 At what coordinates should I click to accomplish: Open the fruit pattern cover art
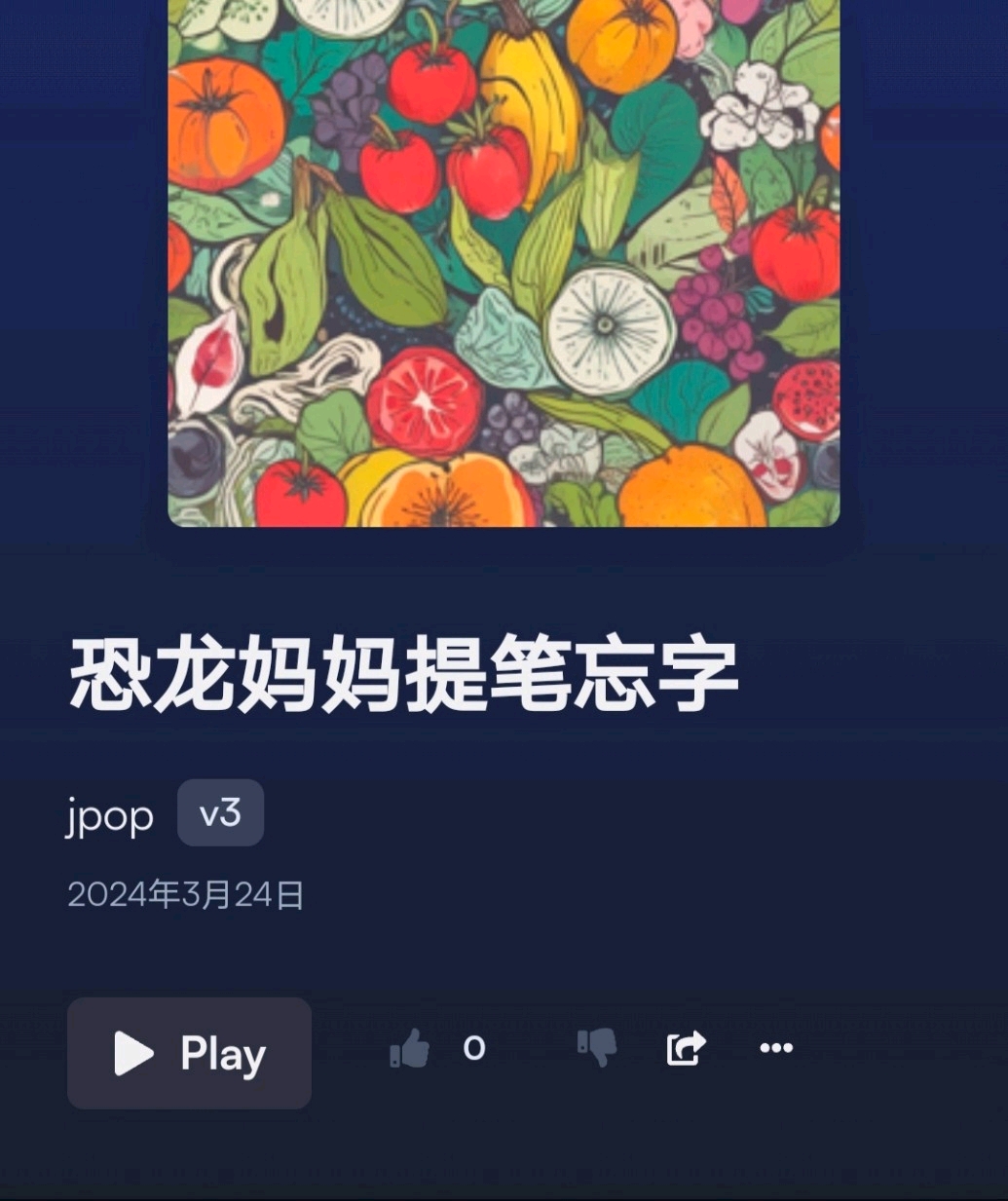pos(504,263)
